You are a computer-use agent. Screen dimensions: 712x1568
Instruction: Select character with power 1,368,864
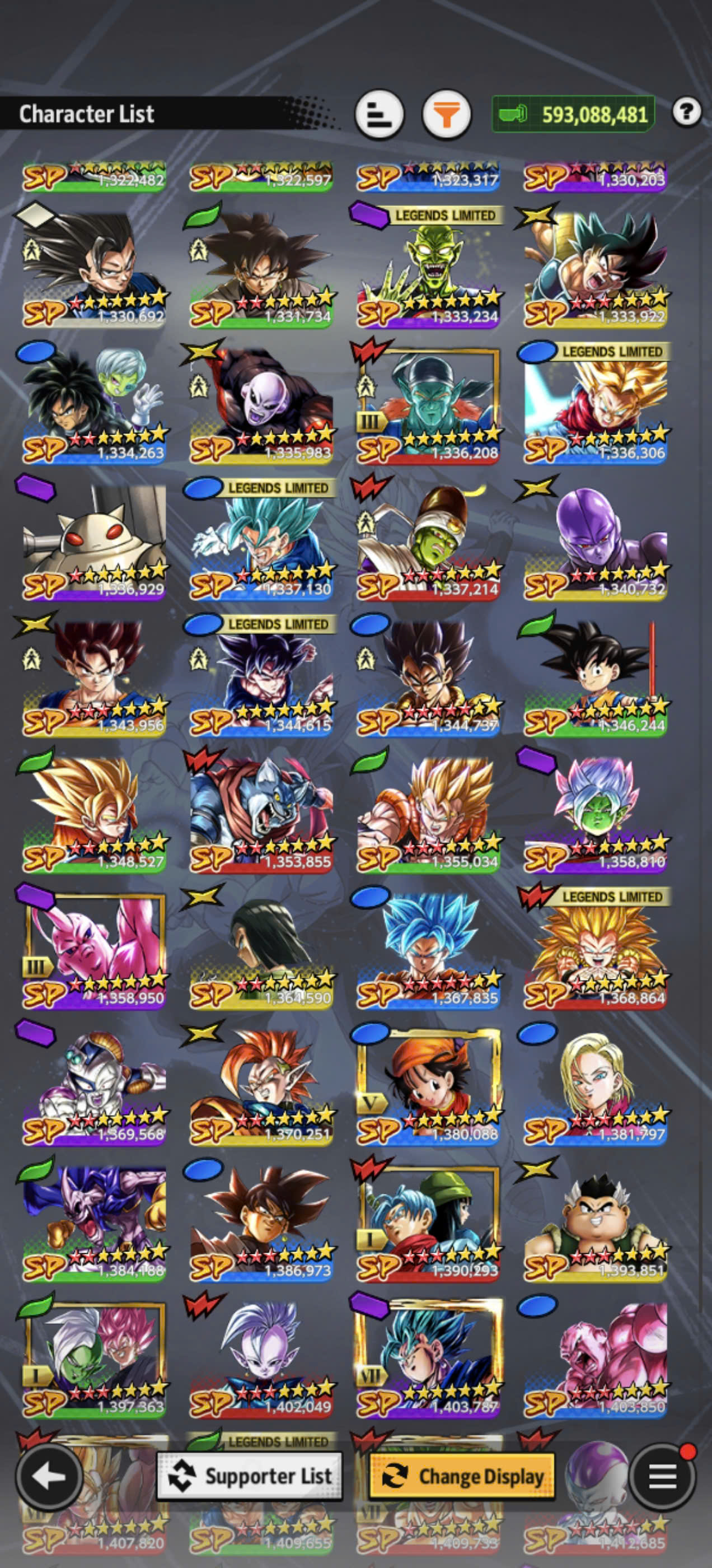tap(596, 948)
